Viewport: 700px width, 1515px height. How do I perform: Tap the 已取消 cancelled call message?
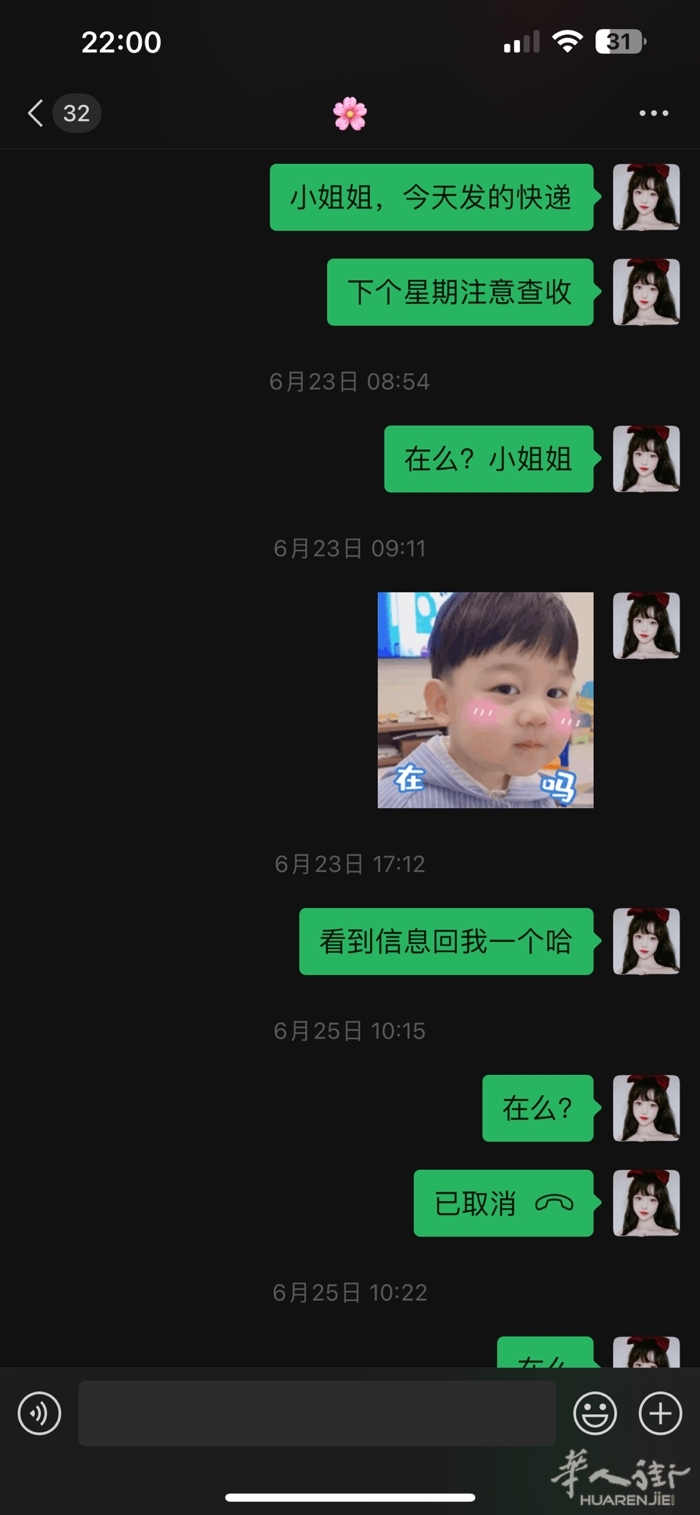point(503,1203)
